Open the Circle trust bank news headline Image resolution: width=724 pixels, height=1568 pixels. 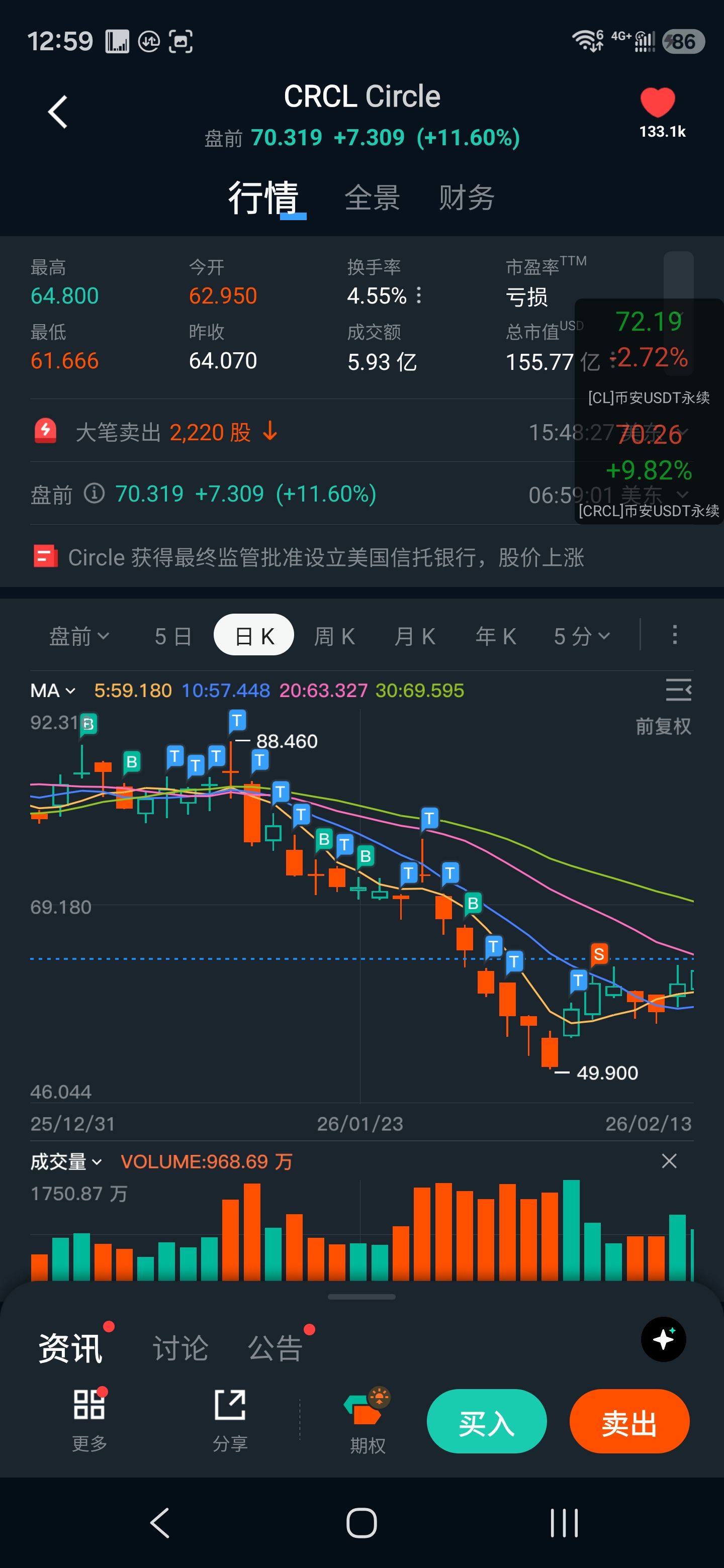(326, 557)
